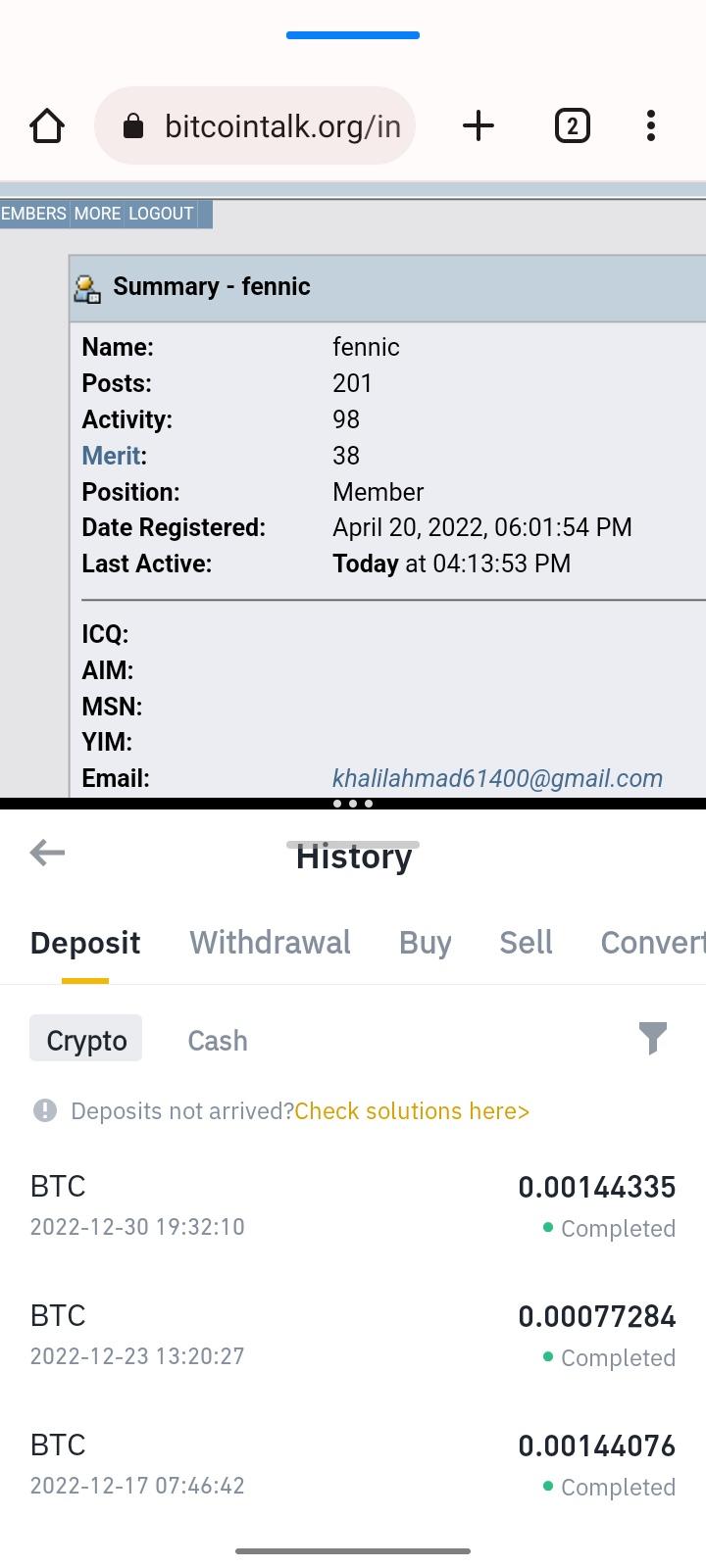
Task: Open the BTC deposit of 0.00144335
Action: pos(353,1205)
